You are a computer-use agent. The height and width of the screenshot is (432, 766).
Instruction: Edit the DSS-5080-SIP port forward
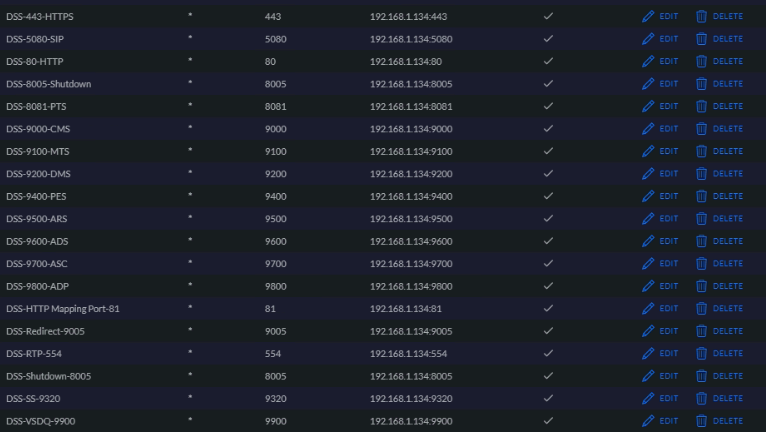660,39
